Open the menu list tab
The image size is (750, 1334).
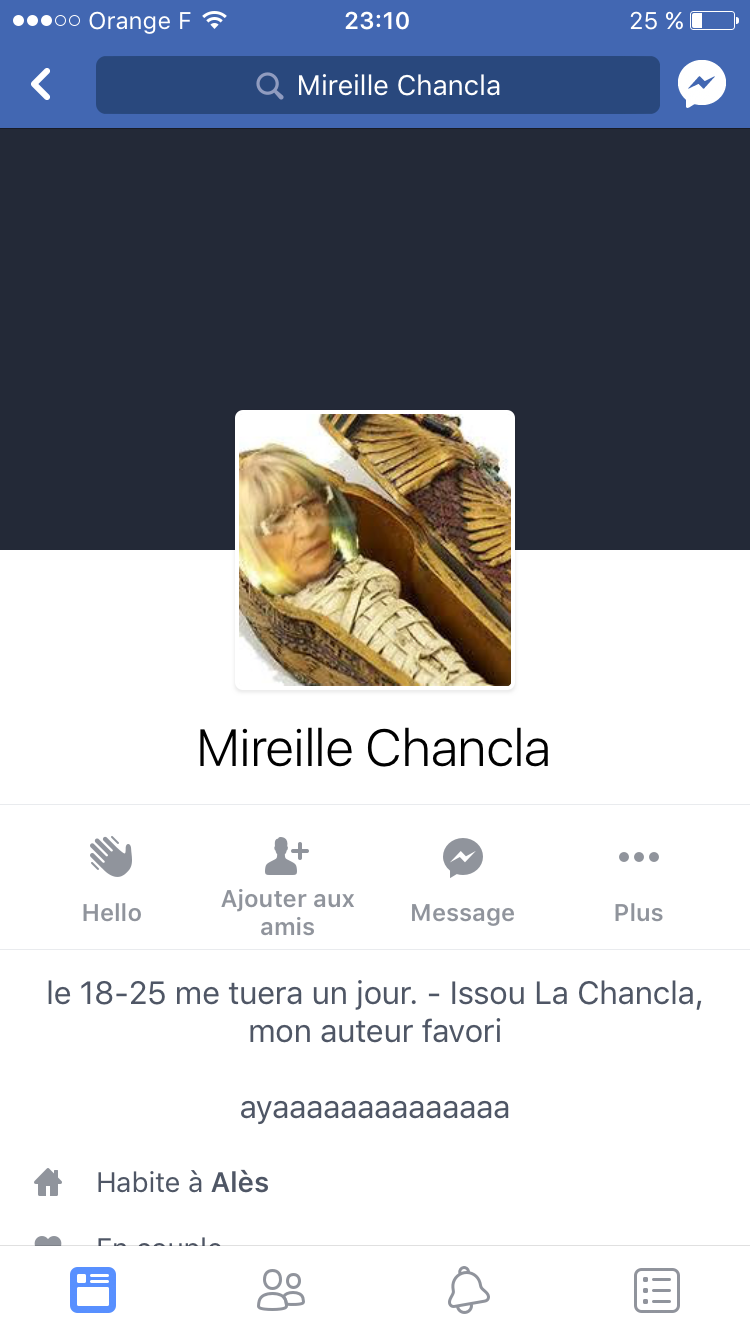point(657,1290)
